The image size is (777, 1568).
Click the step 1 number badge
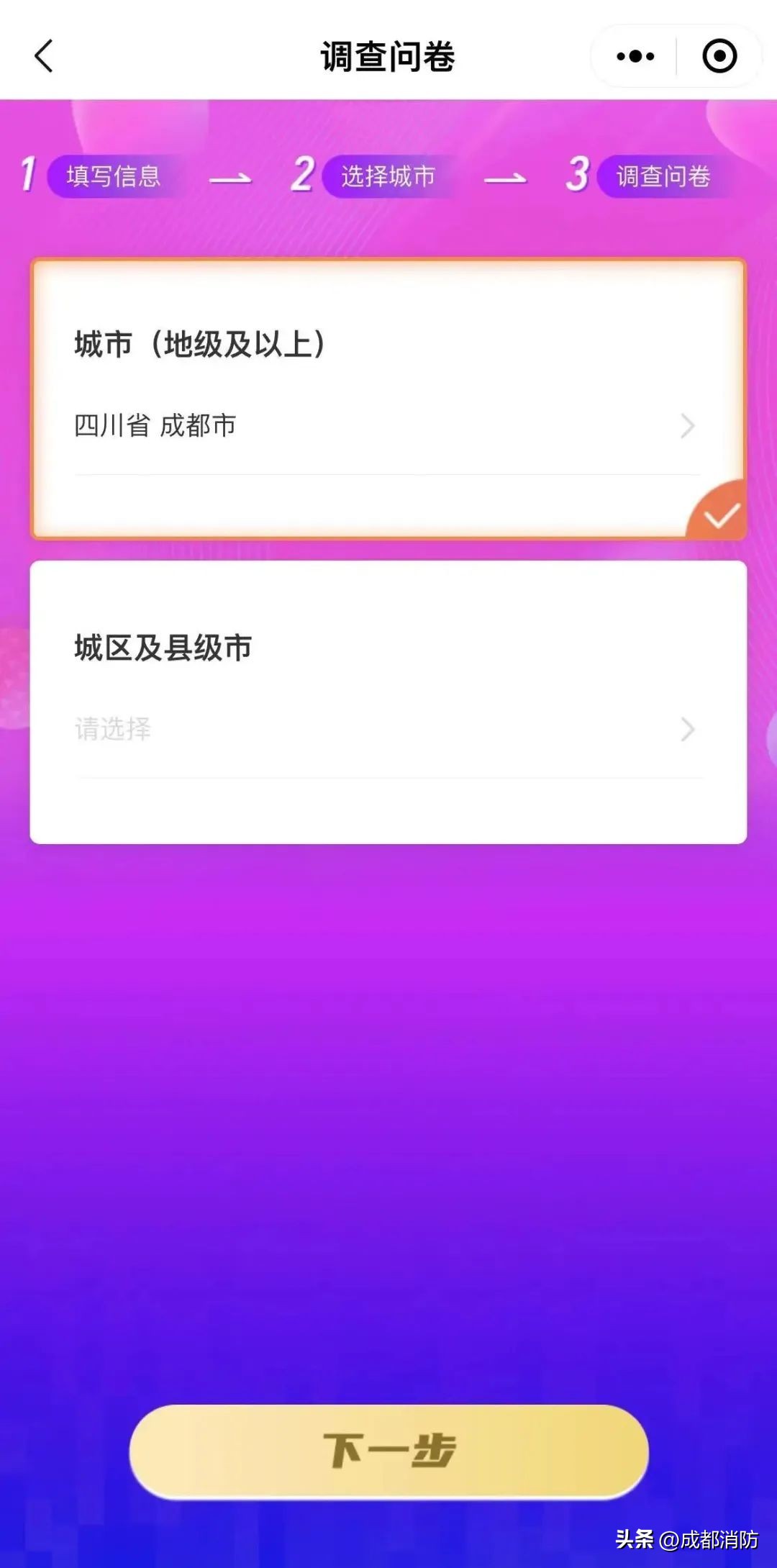click(27, 175)
